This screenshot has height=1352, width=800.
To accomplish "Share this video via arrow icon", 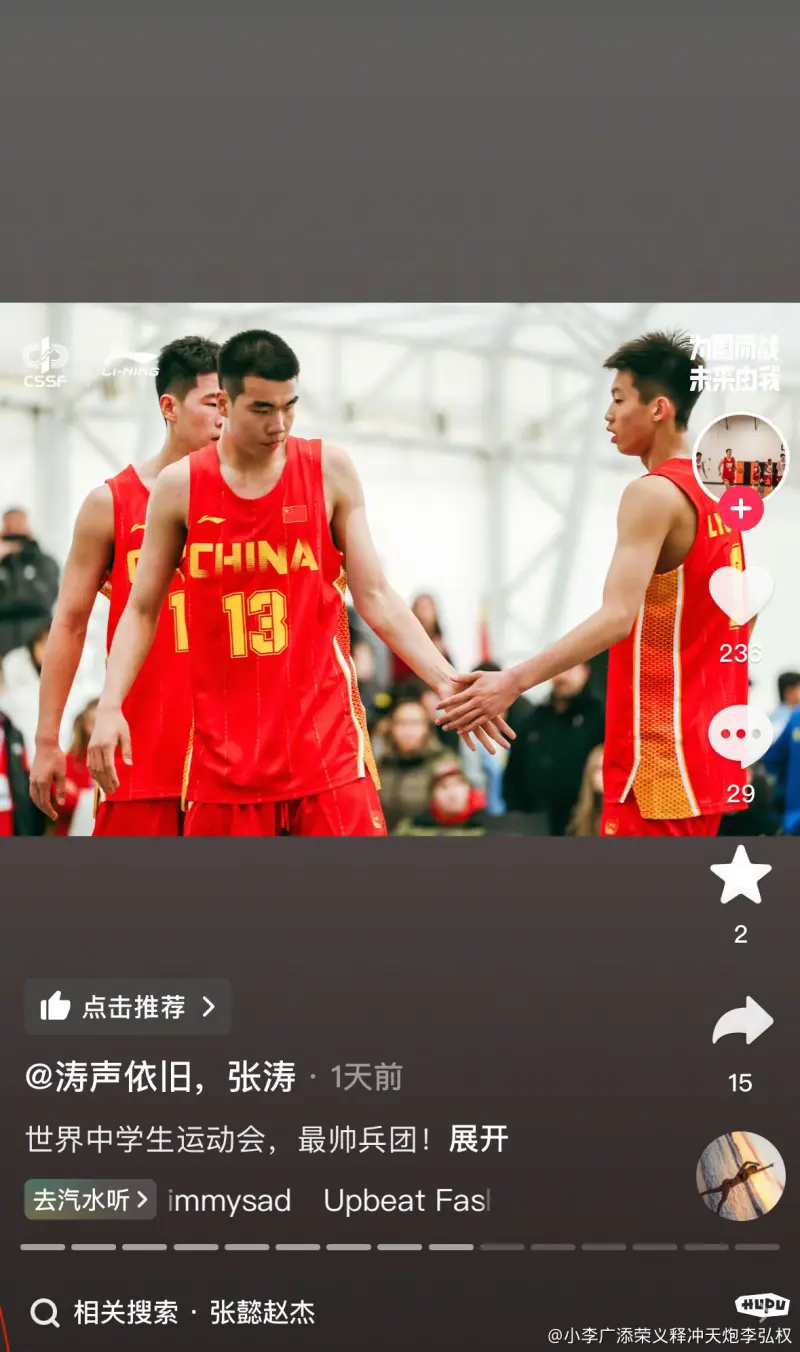I will [742, 1022].
